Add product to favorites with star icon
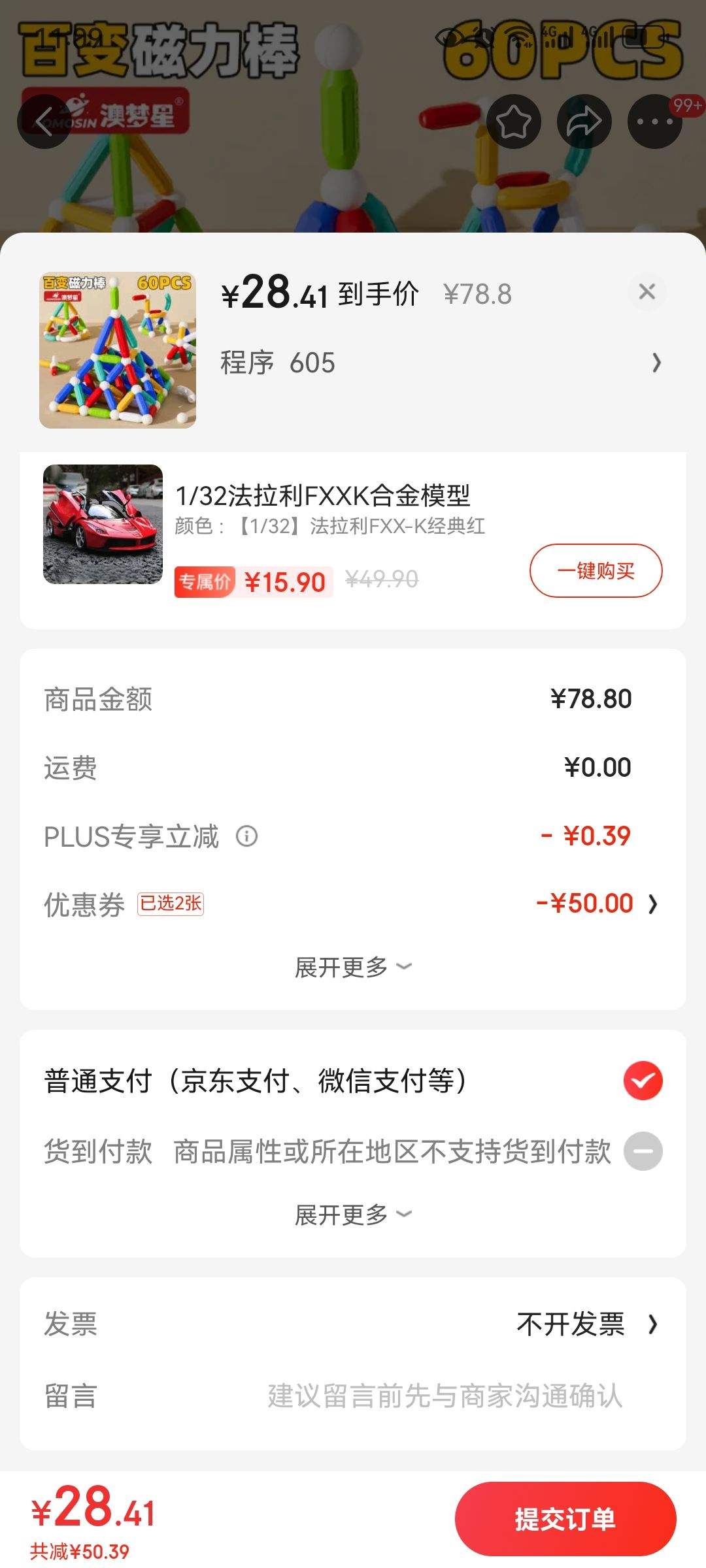Viewport: 706px width, 1568px height. click(x=513, y=122)
